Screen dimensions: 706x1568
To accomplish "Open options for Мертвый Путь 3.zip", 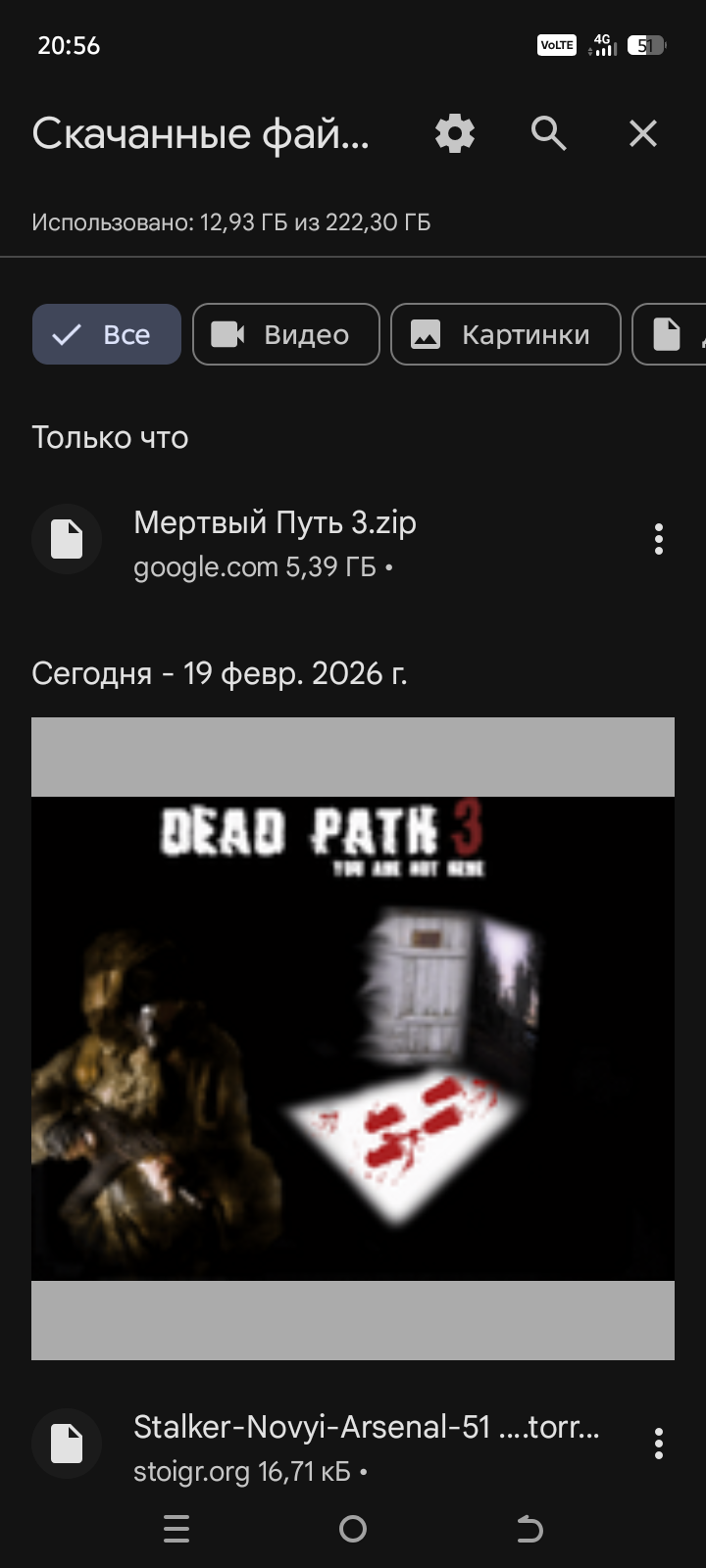I will [x=658, y=539].
